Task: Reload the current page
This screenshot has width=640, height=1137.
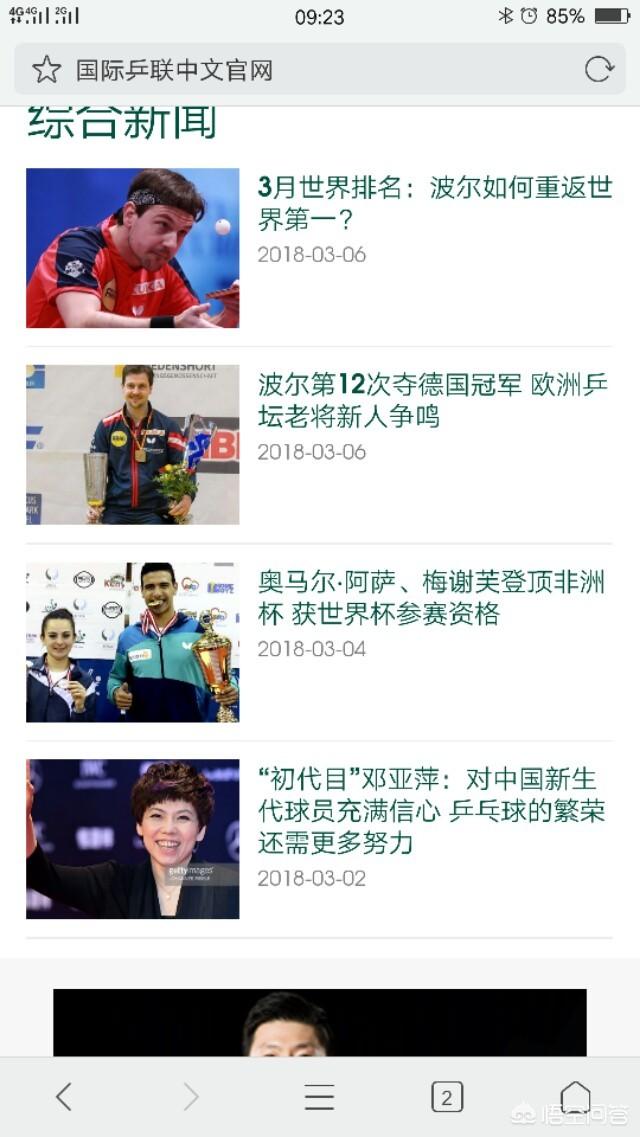Action: click(598, 70)
